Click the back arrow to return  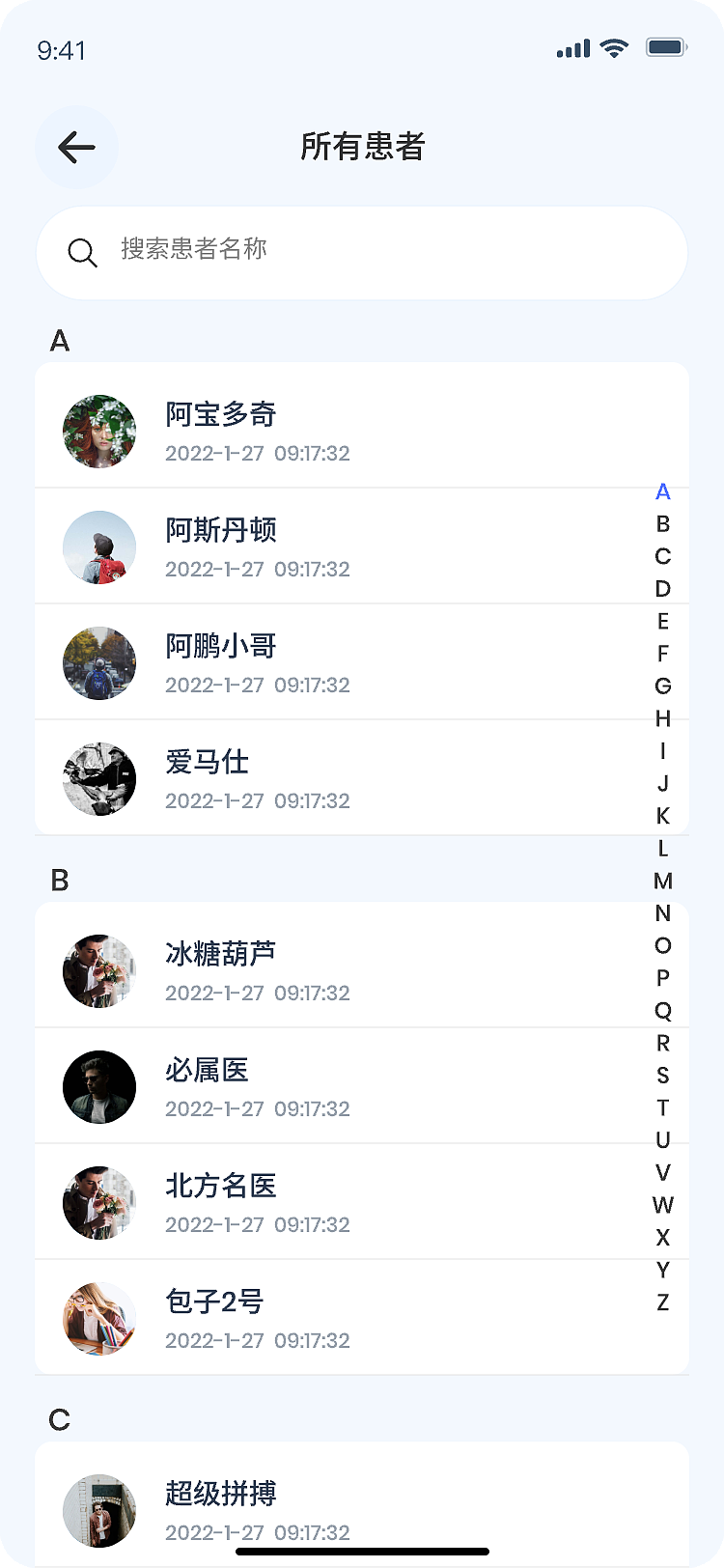[75, 147]
